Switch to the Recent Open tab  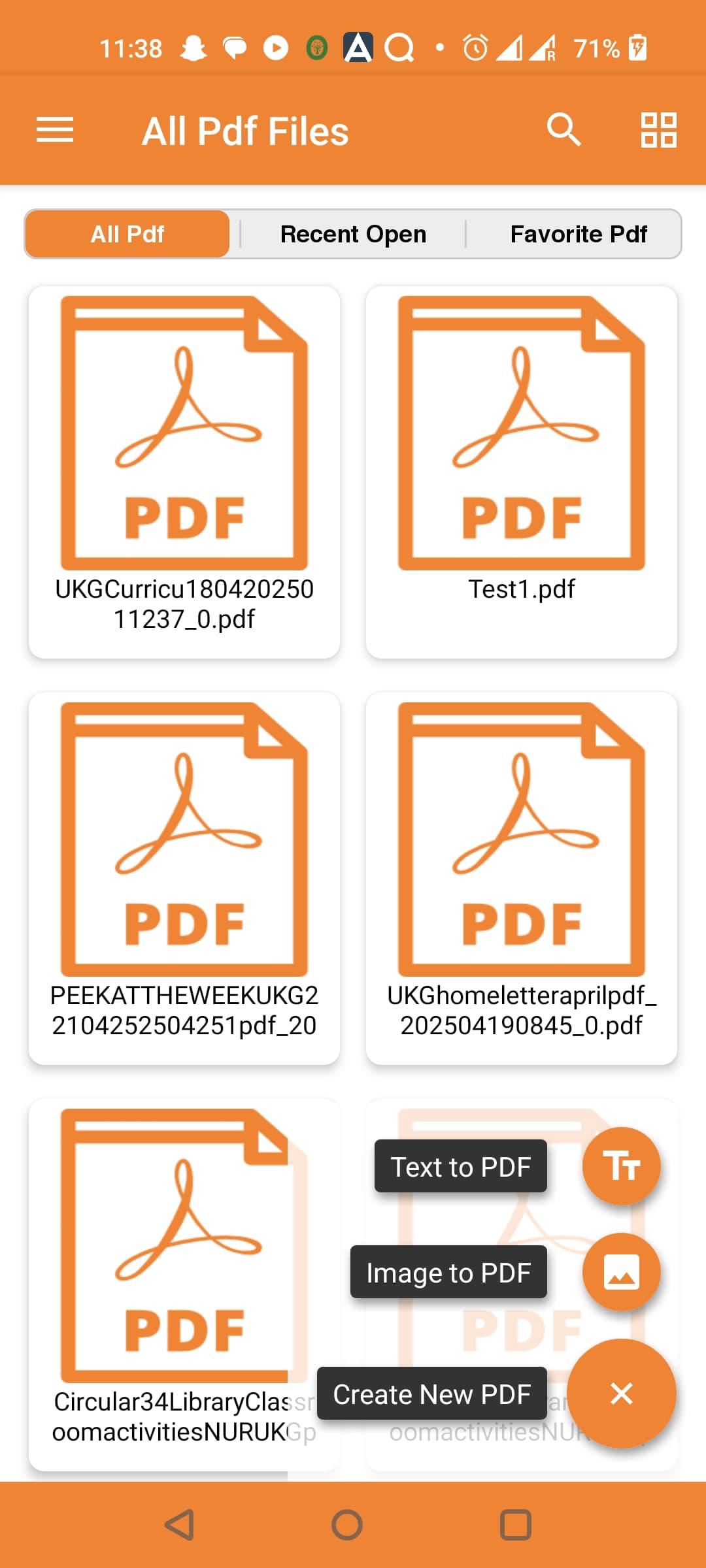(x=352, y=233)
